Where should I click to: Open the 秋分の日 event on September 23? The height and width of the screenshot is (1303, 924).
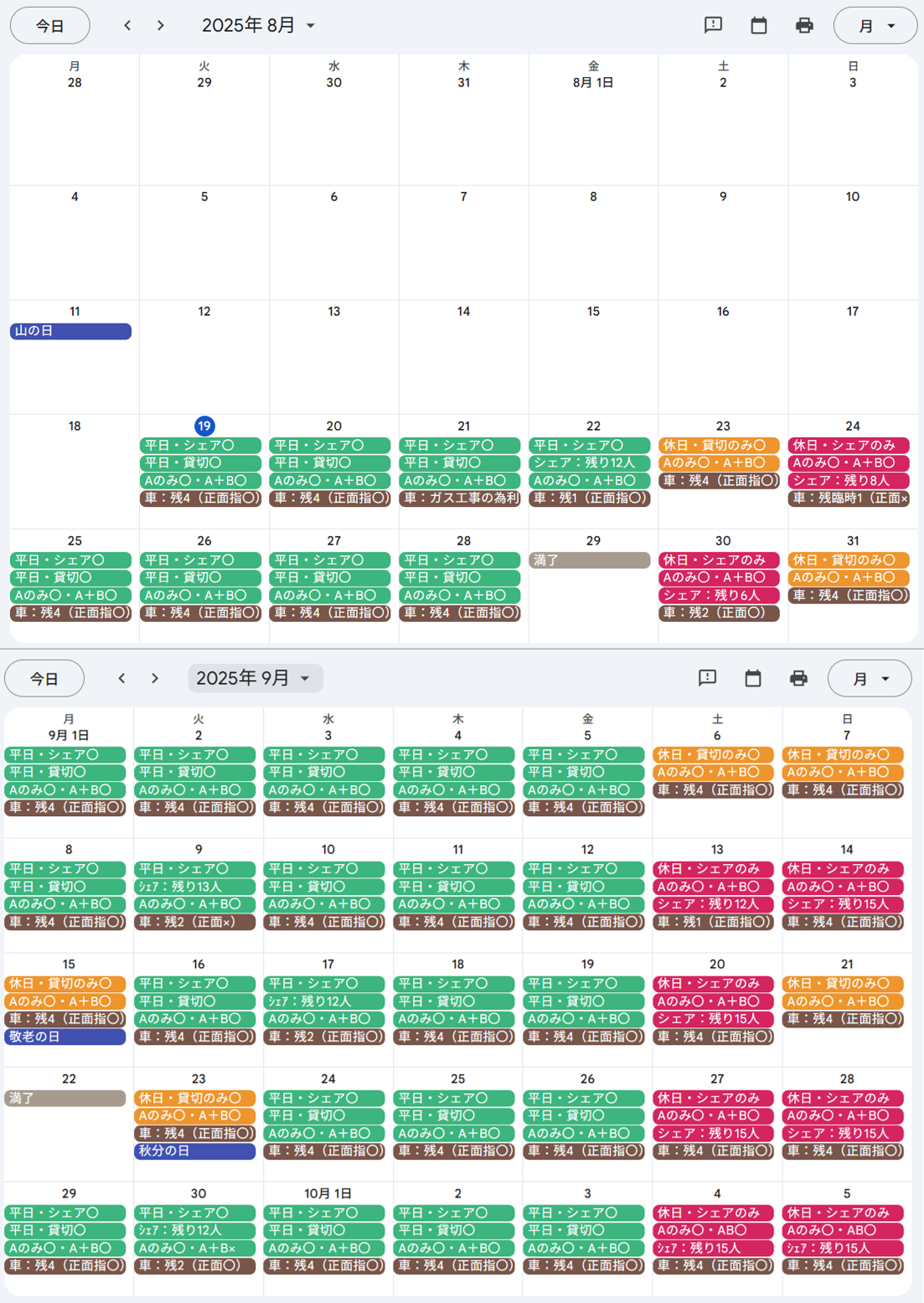[194, 1150]
